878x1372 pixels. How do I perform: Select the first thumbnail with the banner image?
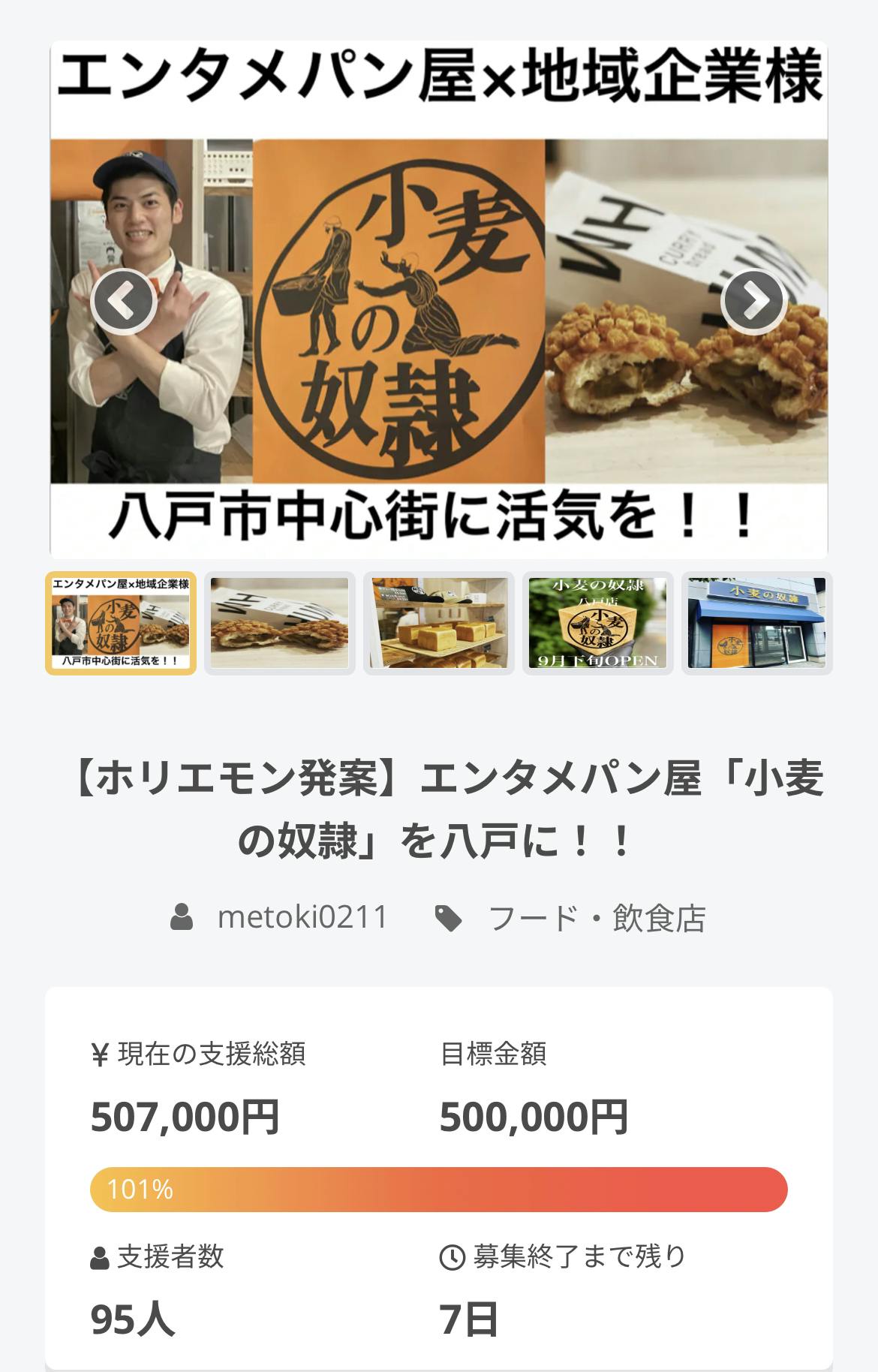pyautogui.click(x=121, y=623)
